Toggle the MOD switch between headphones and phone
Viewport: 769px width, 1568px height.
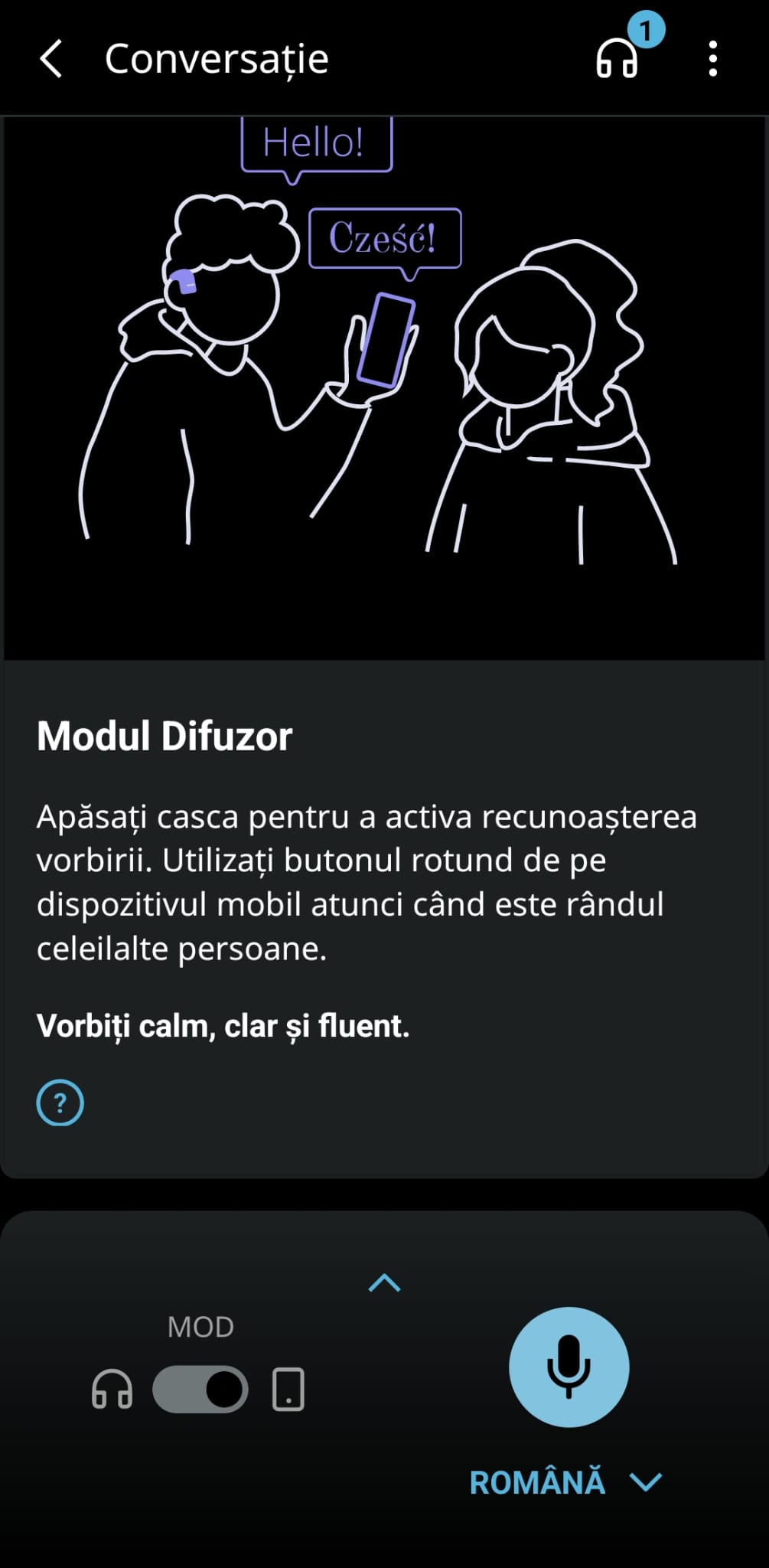[x=200, y=1390]
